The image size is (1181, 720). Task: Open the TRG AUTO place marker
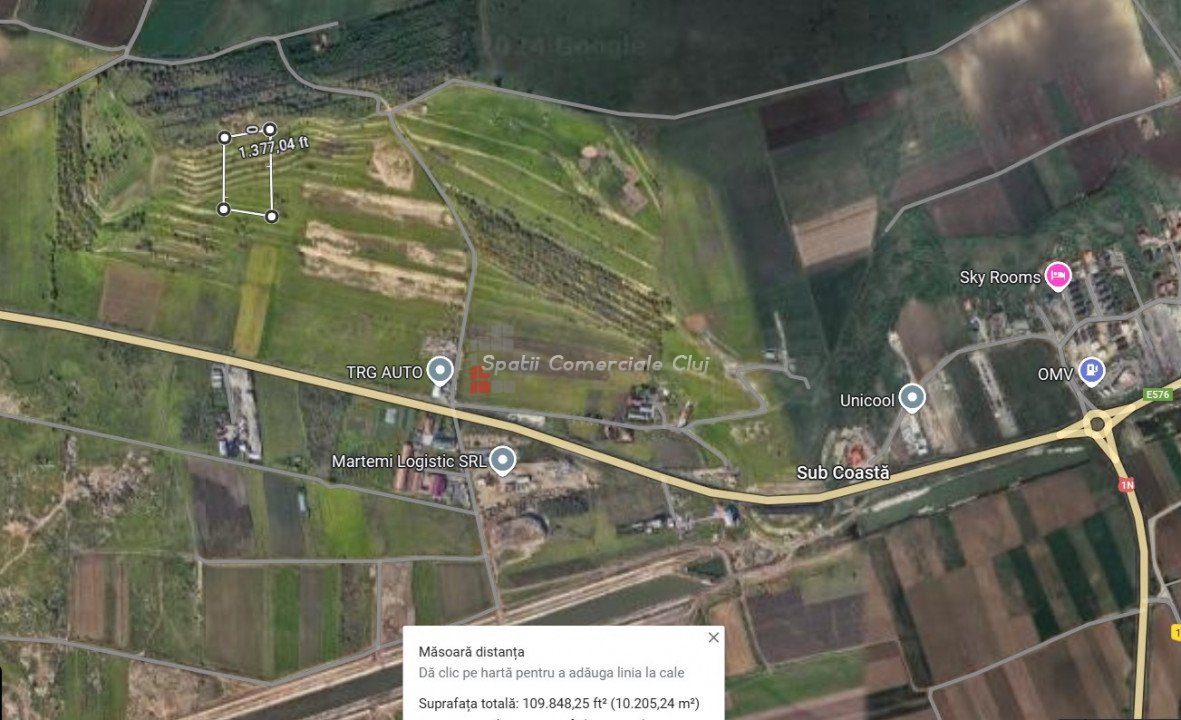440,371
